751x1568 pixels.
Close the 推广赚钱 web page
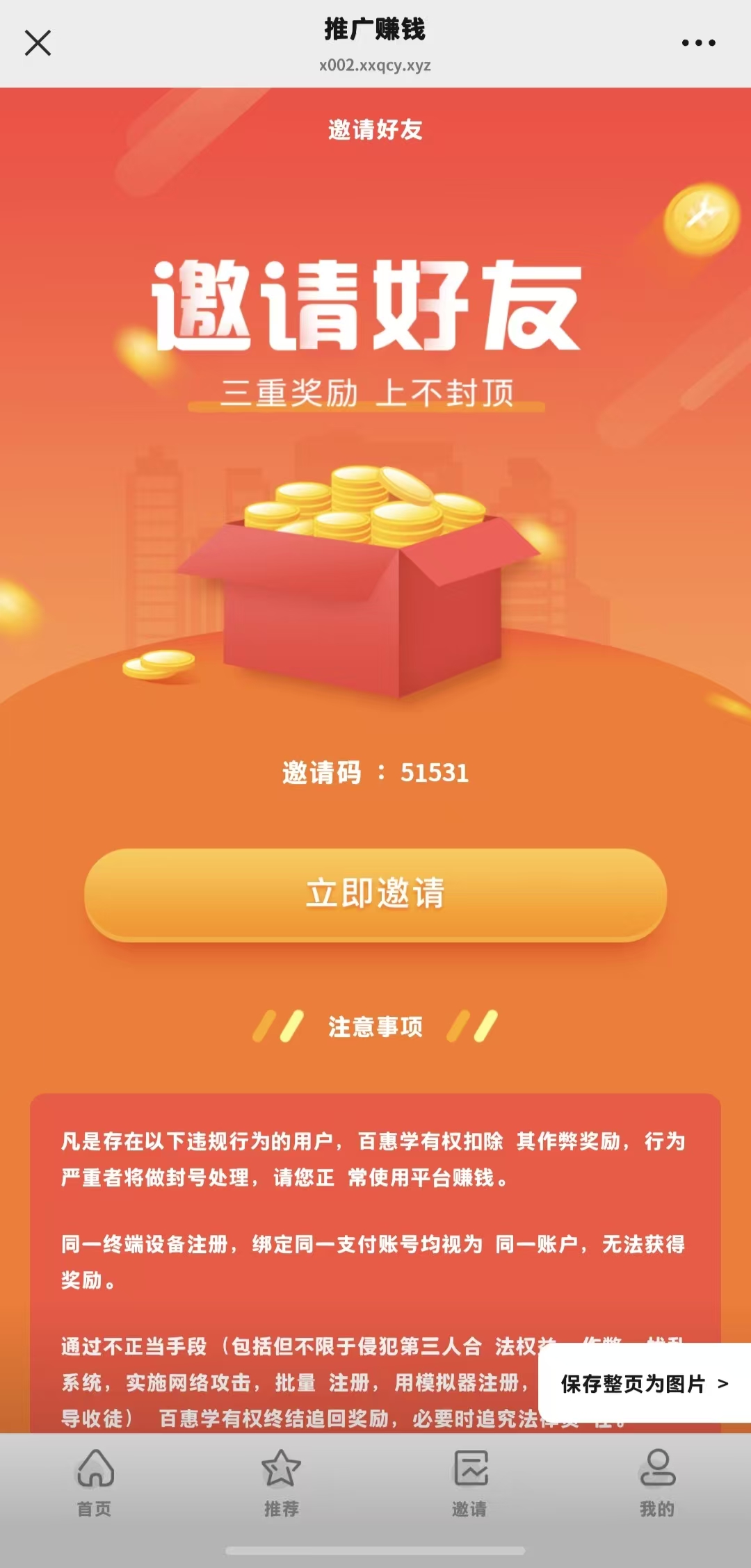(x=38, y=43)
